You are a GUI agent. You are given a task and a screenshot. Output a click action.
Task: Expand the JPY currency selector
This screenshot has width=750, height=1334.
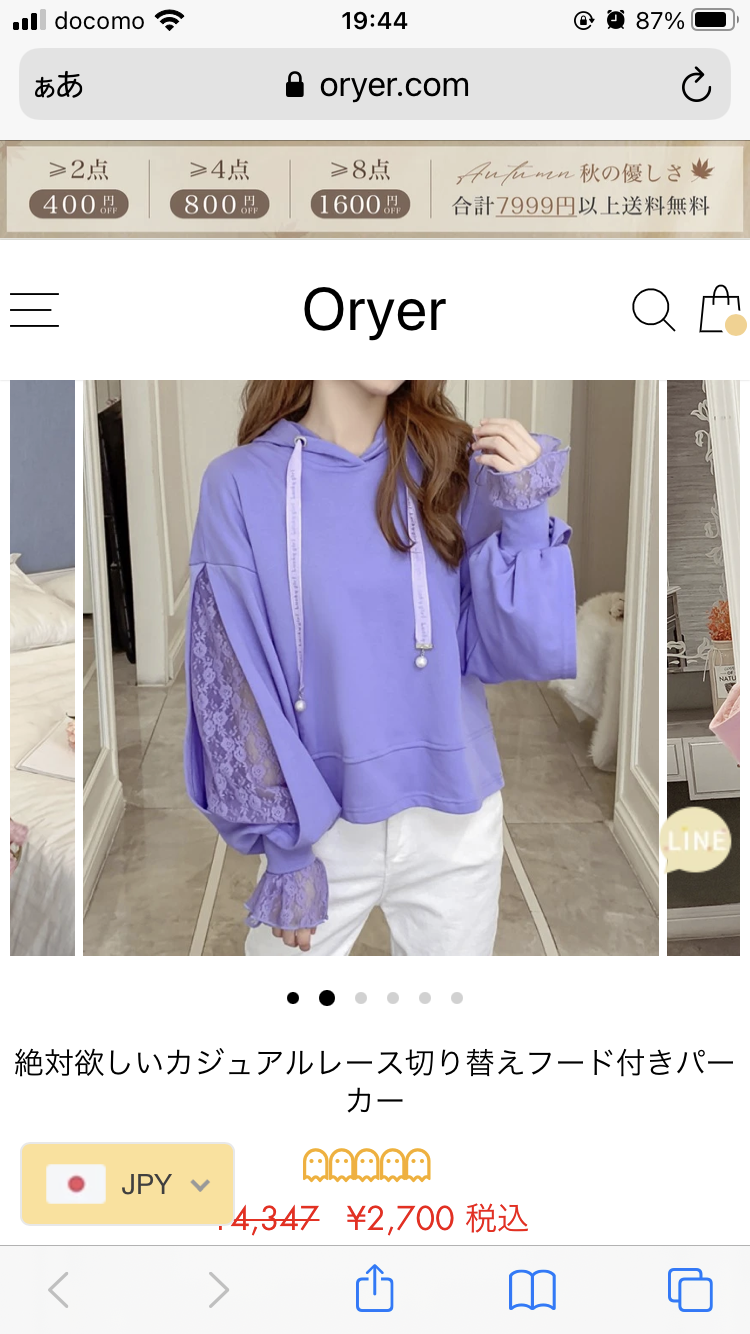128,1184
